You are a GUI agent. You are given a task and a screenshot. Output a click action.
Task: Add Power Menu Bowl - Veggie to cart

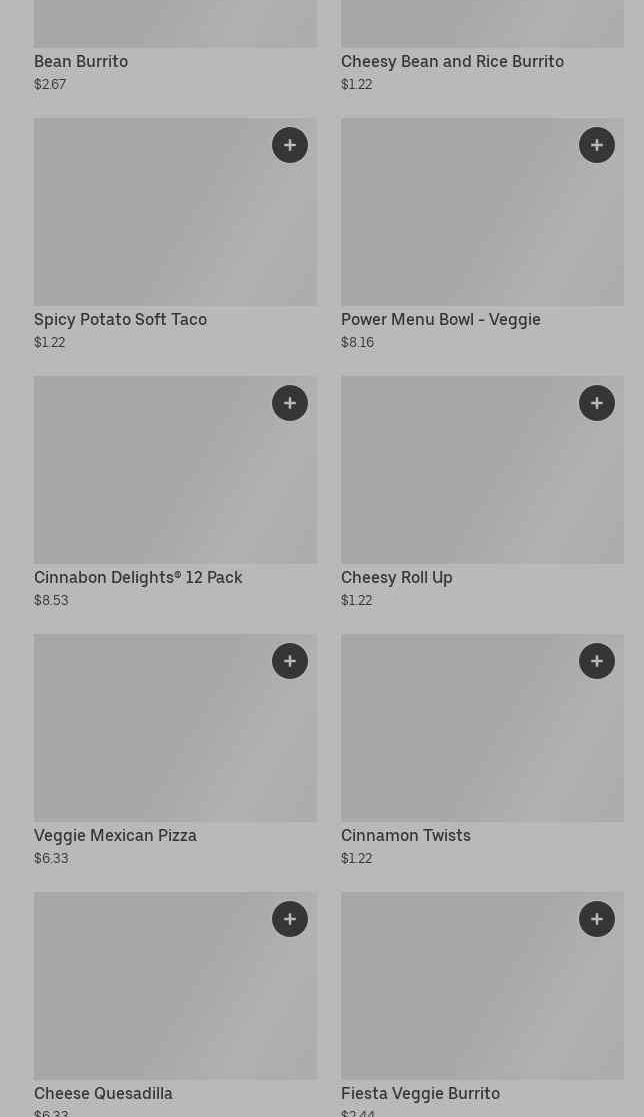click(597, 145)
